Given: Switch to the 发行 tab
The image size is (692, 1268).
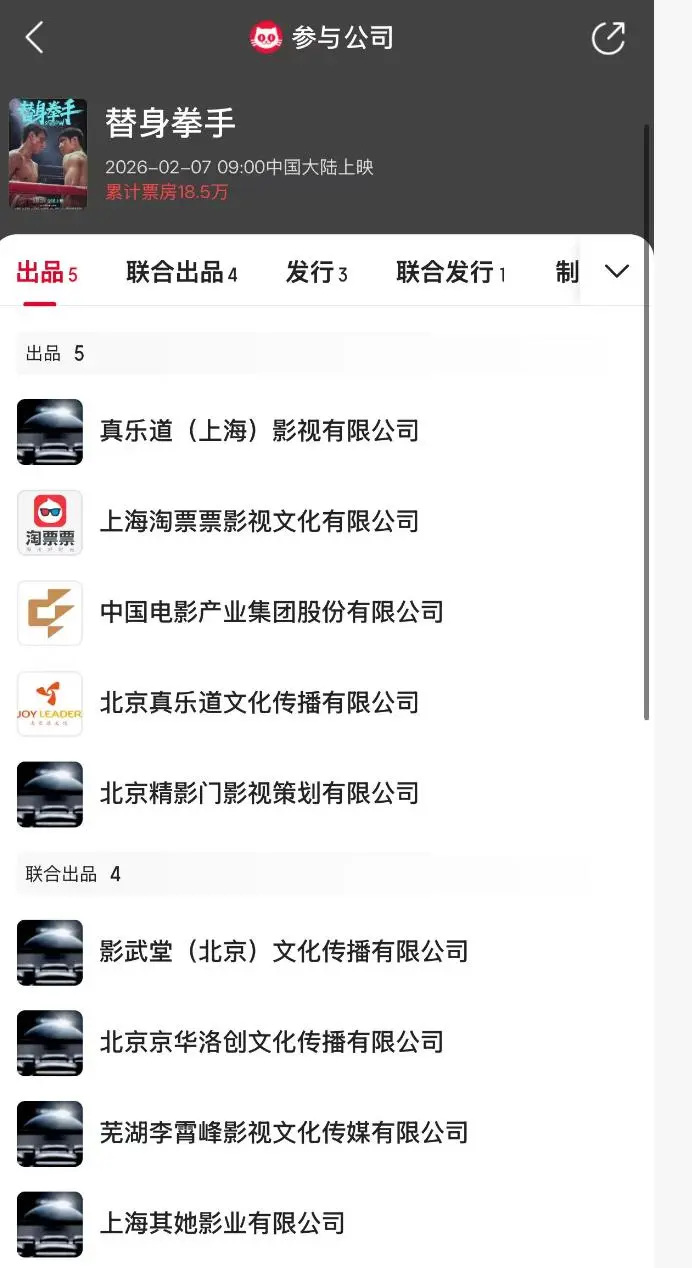Looking at the screenshot, I should (x=316, y=272).
